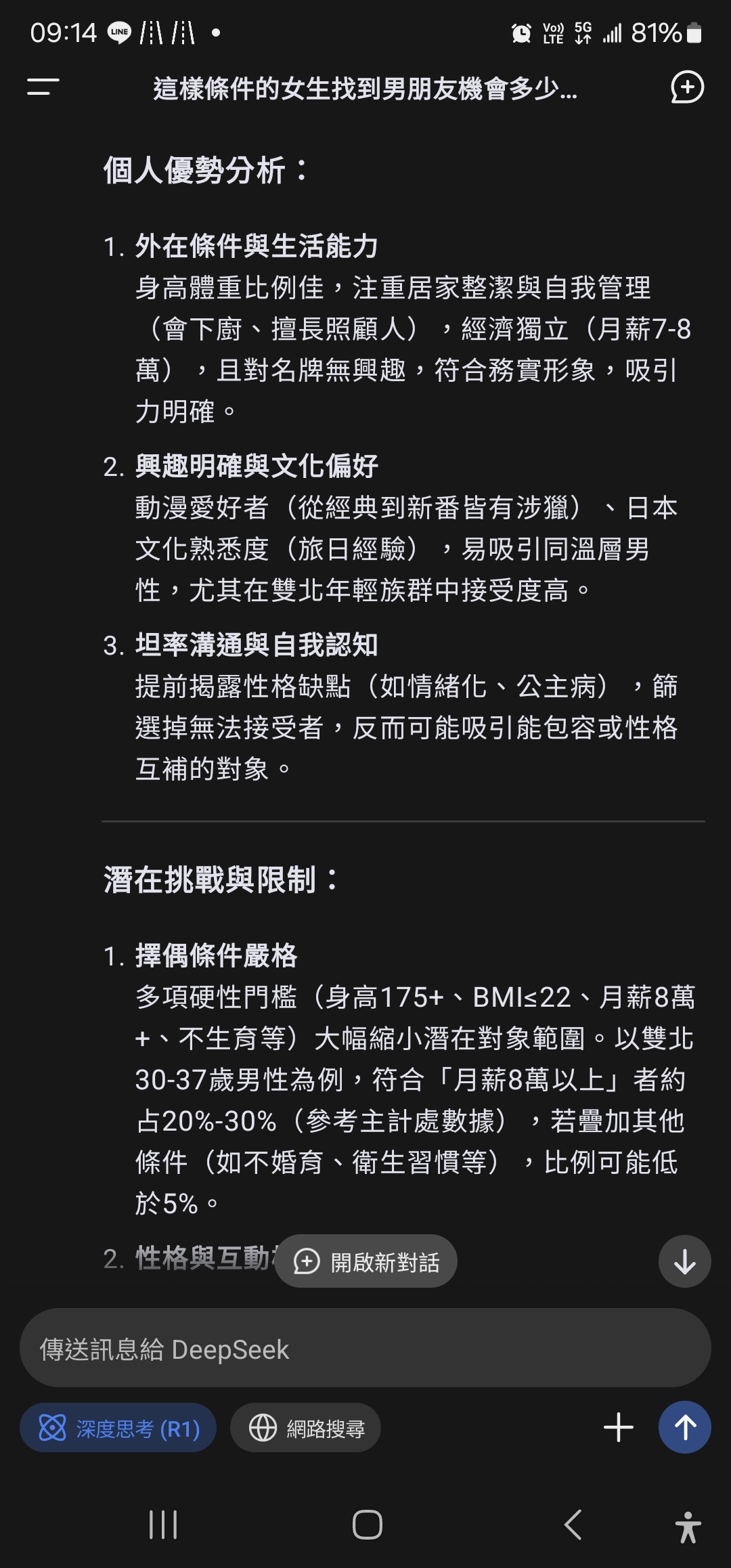Start a new chat from top-right icon
Screen dimensions: 731x1568
tap(687, 87)
